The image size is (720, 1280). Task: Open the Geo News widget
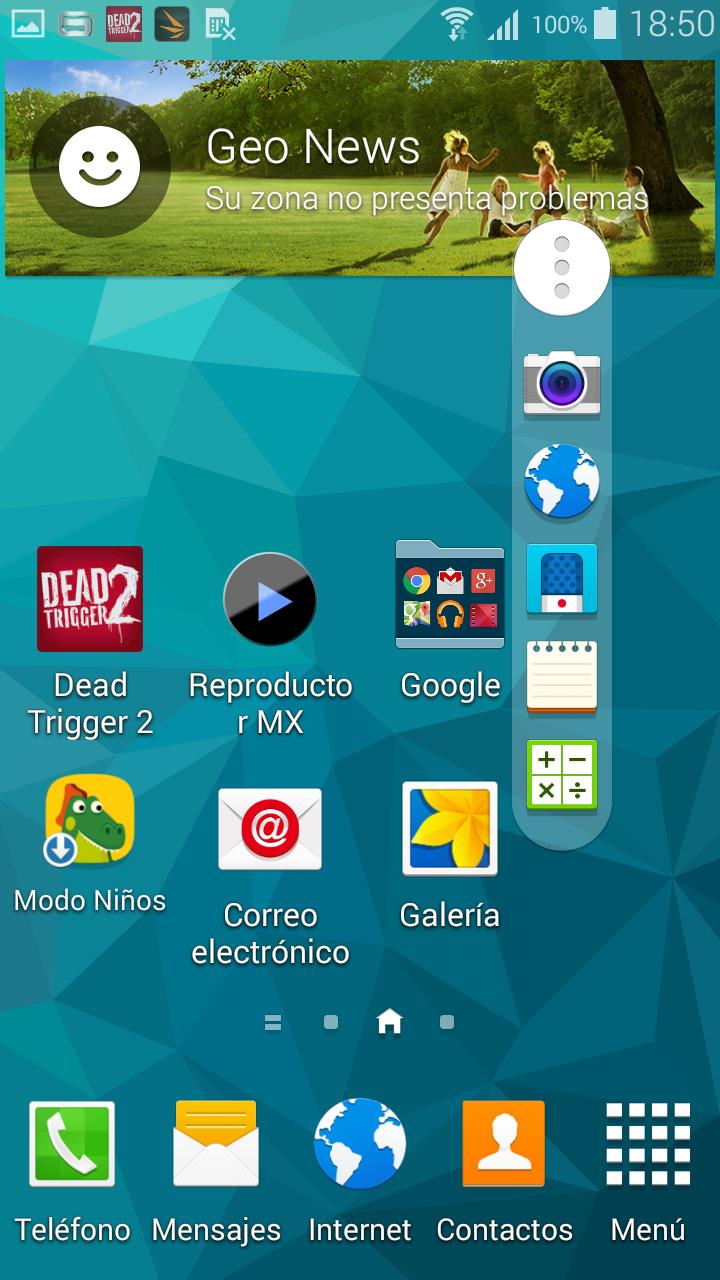[x=300, y=167]
